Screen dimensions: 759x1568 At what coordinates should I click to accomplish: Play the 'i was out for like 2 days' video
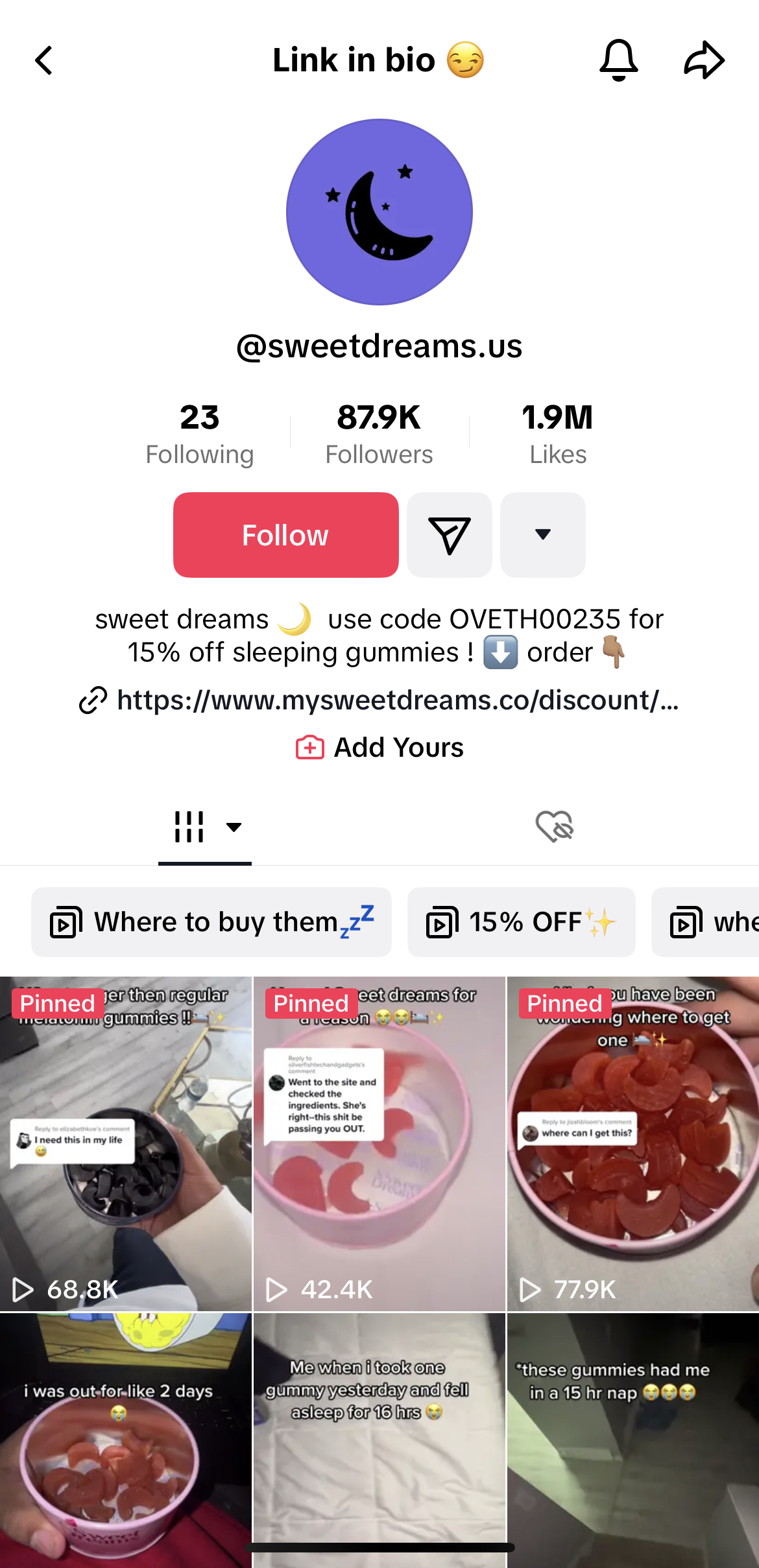125,1440
